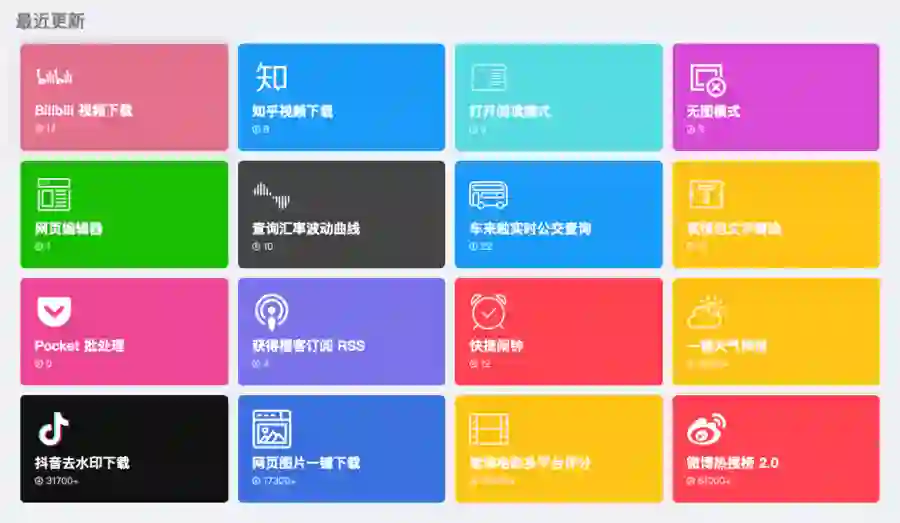The height and width of the screenshot is (523, 900).
Task: Select the Pocket 批处理 card
Action: [124, 331]
